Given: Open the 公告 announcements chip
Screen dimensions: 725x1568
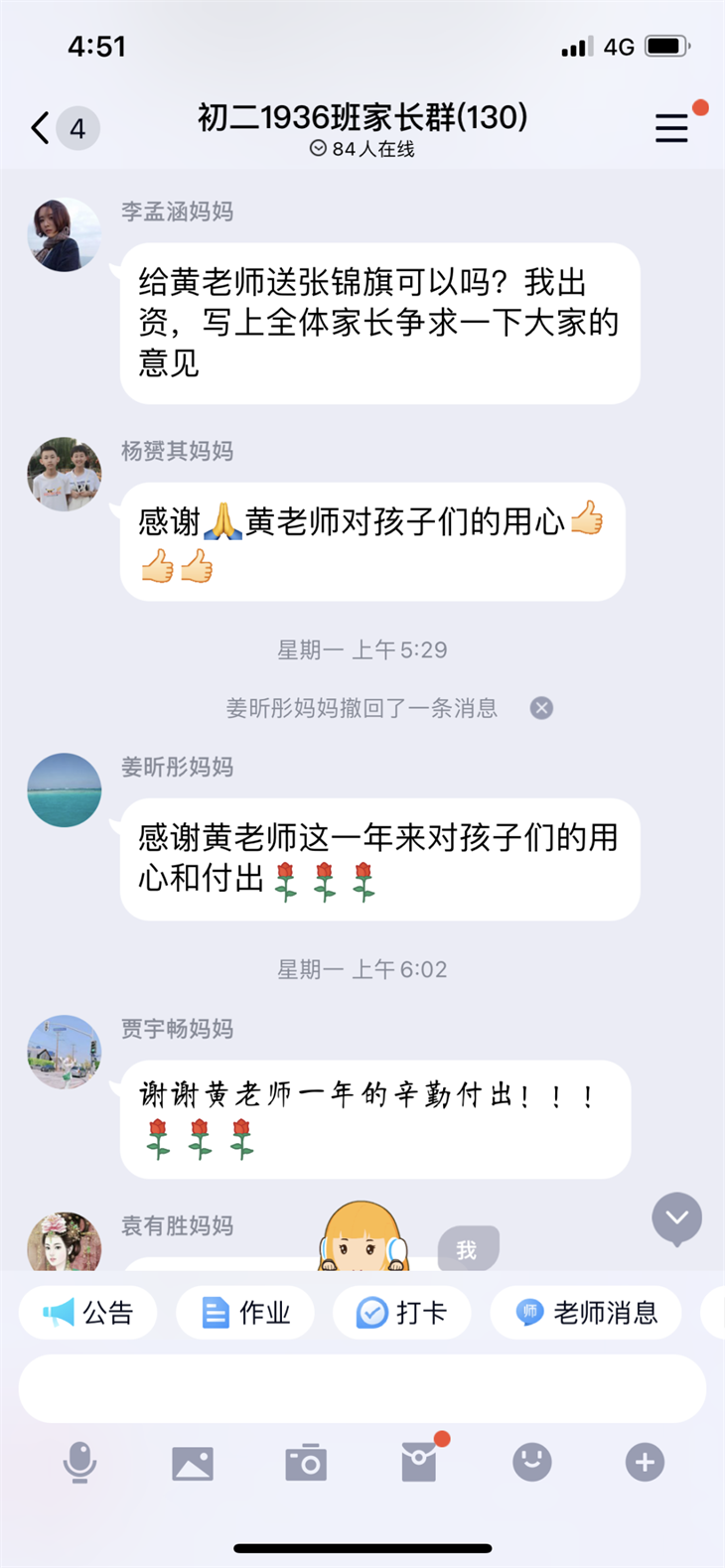Looking at the screenshot, I should pos(88,1313).
